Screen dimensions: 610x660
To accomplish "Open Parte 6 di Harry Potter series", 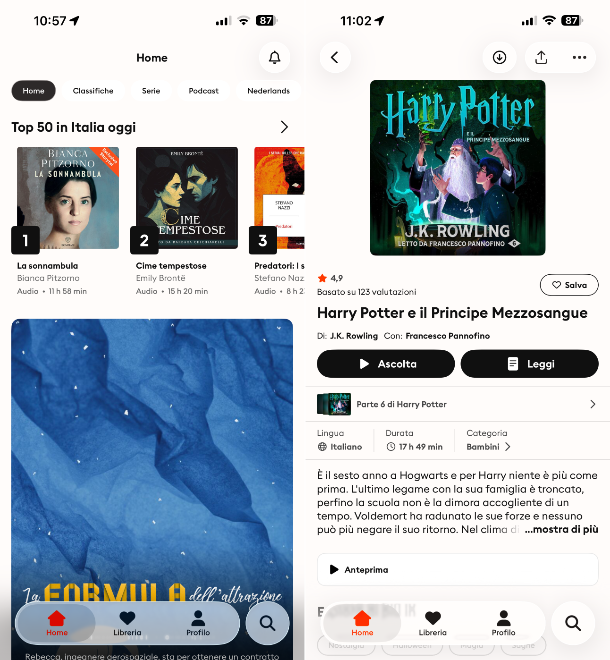I will point(457,404).
